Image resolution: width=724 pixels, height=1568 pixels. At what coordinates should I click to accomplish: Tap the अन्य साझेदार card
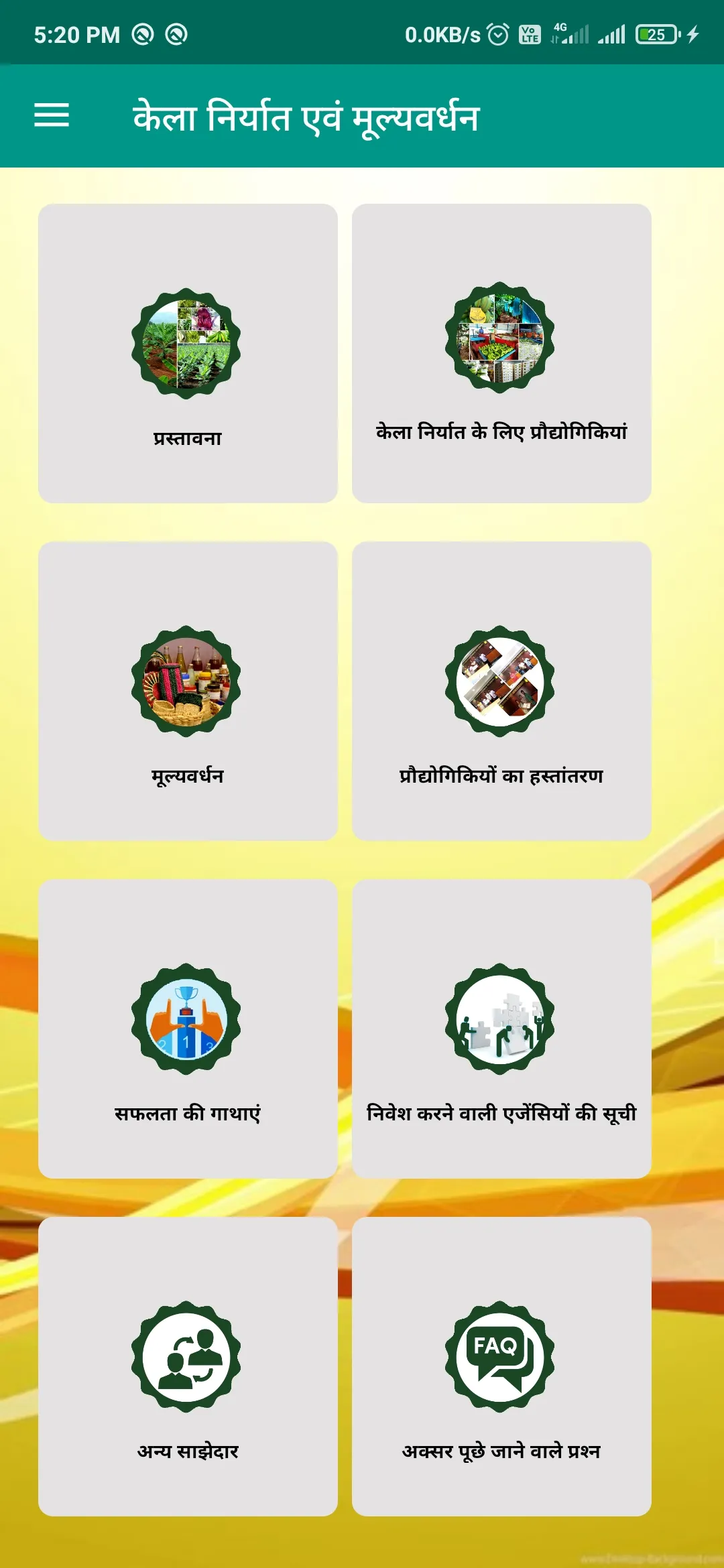pyautogui.click(x=188, y=1366)
